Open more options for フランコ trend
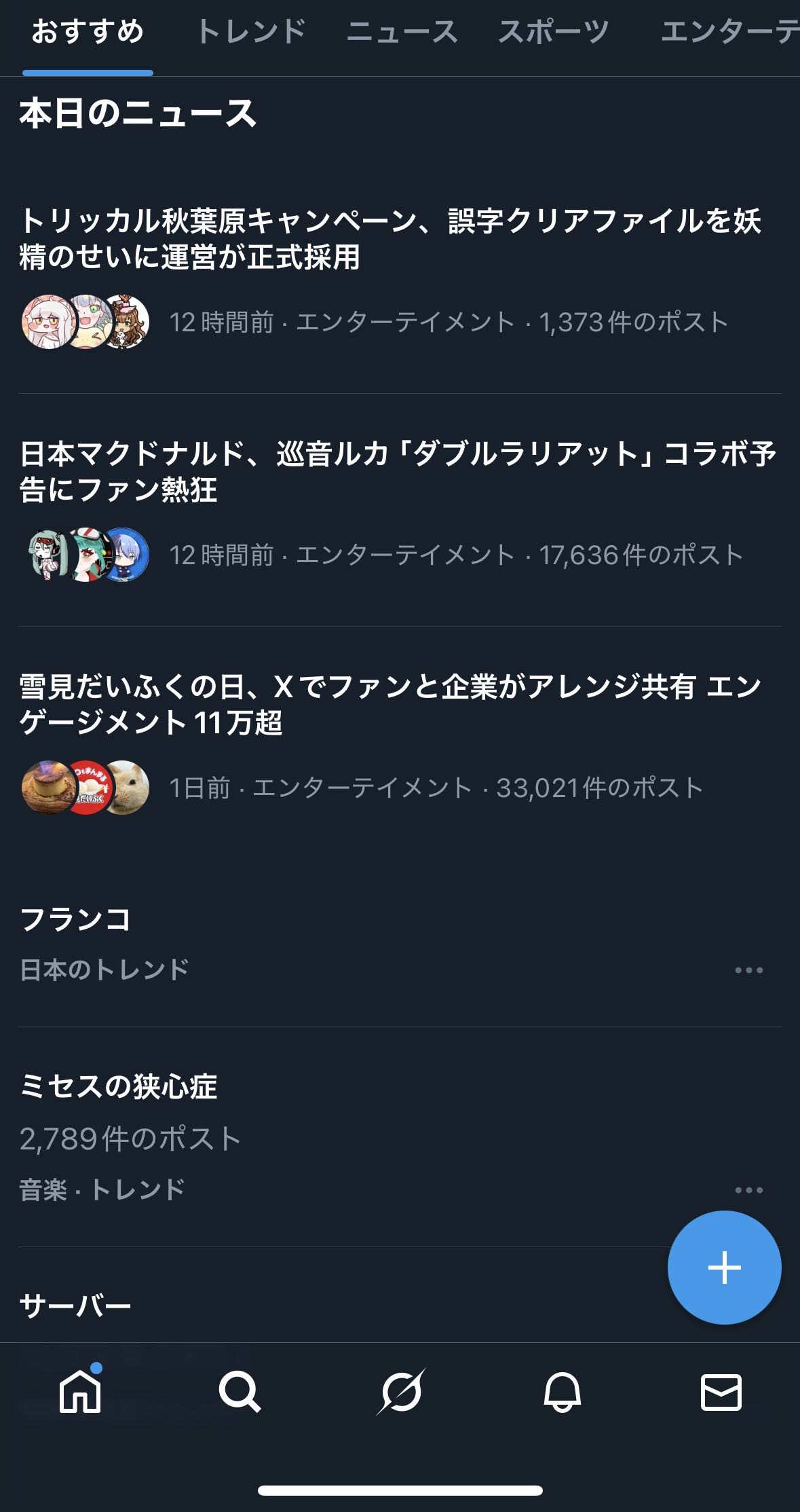The height and width of the screenshot is (1512, 800). [x=748, y=970]
